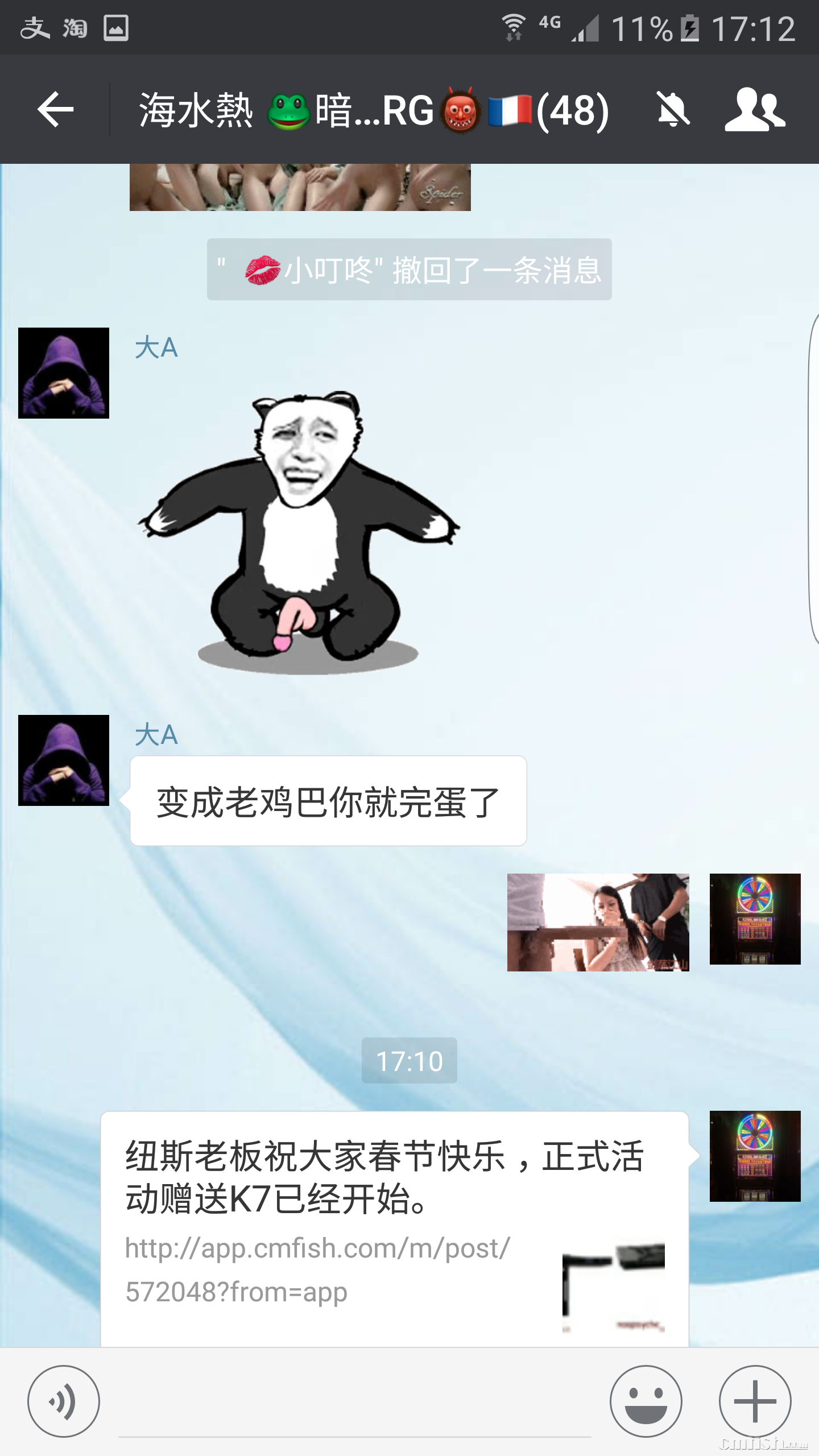Tap the message text field
The image size is (819, 1456).
click(354, 1405)
